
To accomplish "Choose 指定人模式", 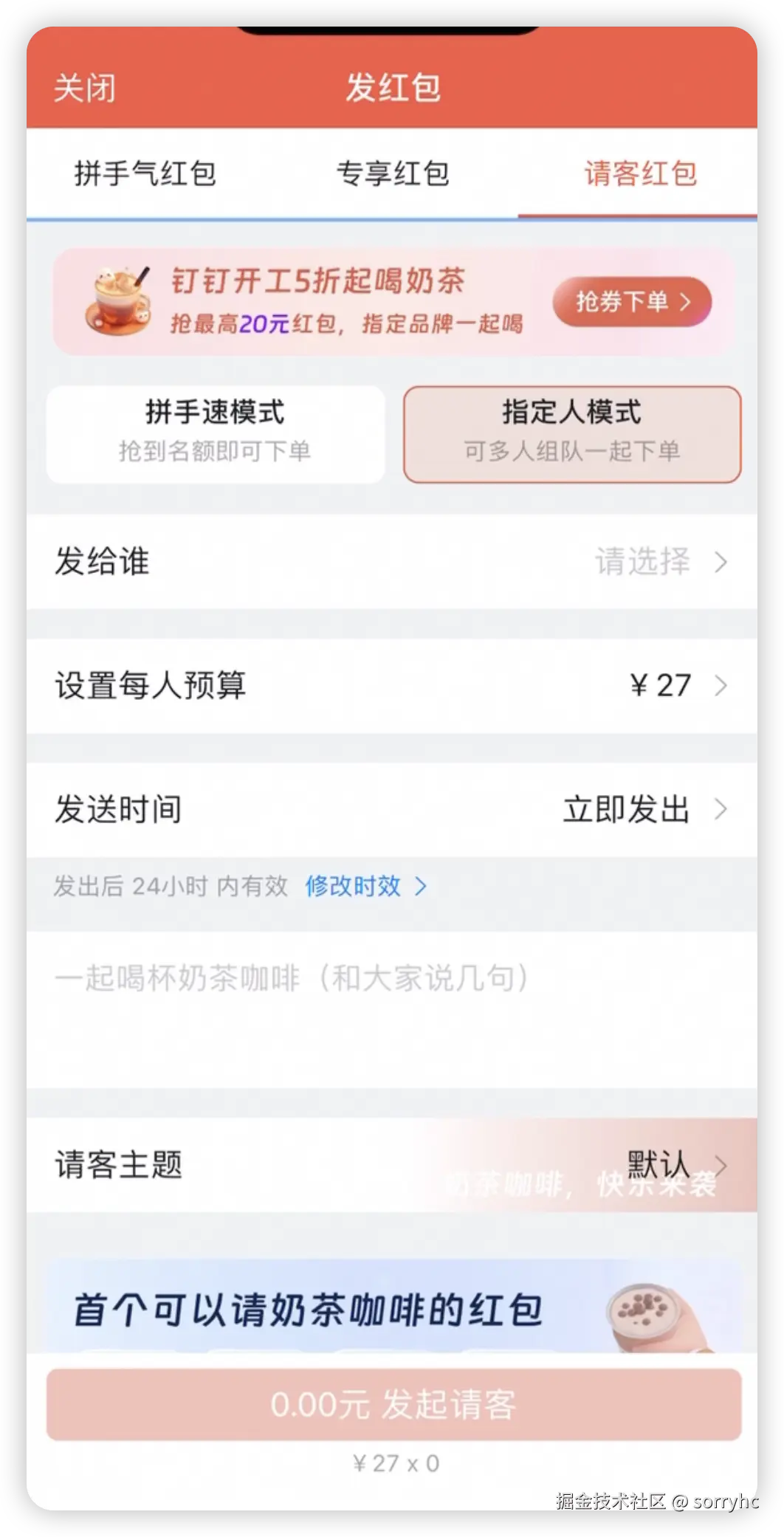I will point(571,434).
